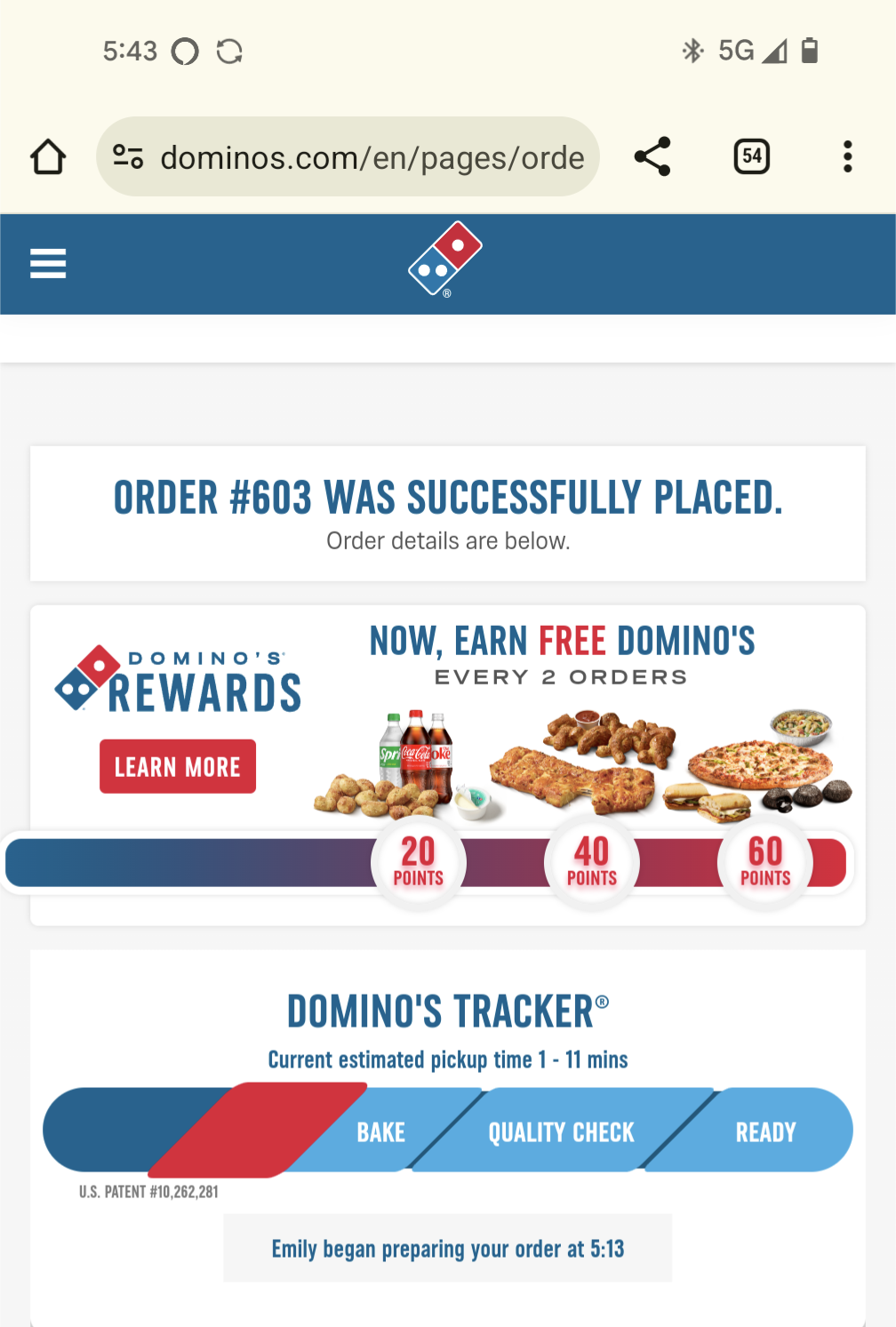Open the hamburger navigation menu
This screenshot has width=896, height=1327.
pos(48,264)
